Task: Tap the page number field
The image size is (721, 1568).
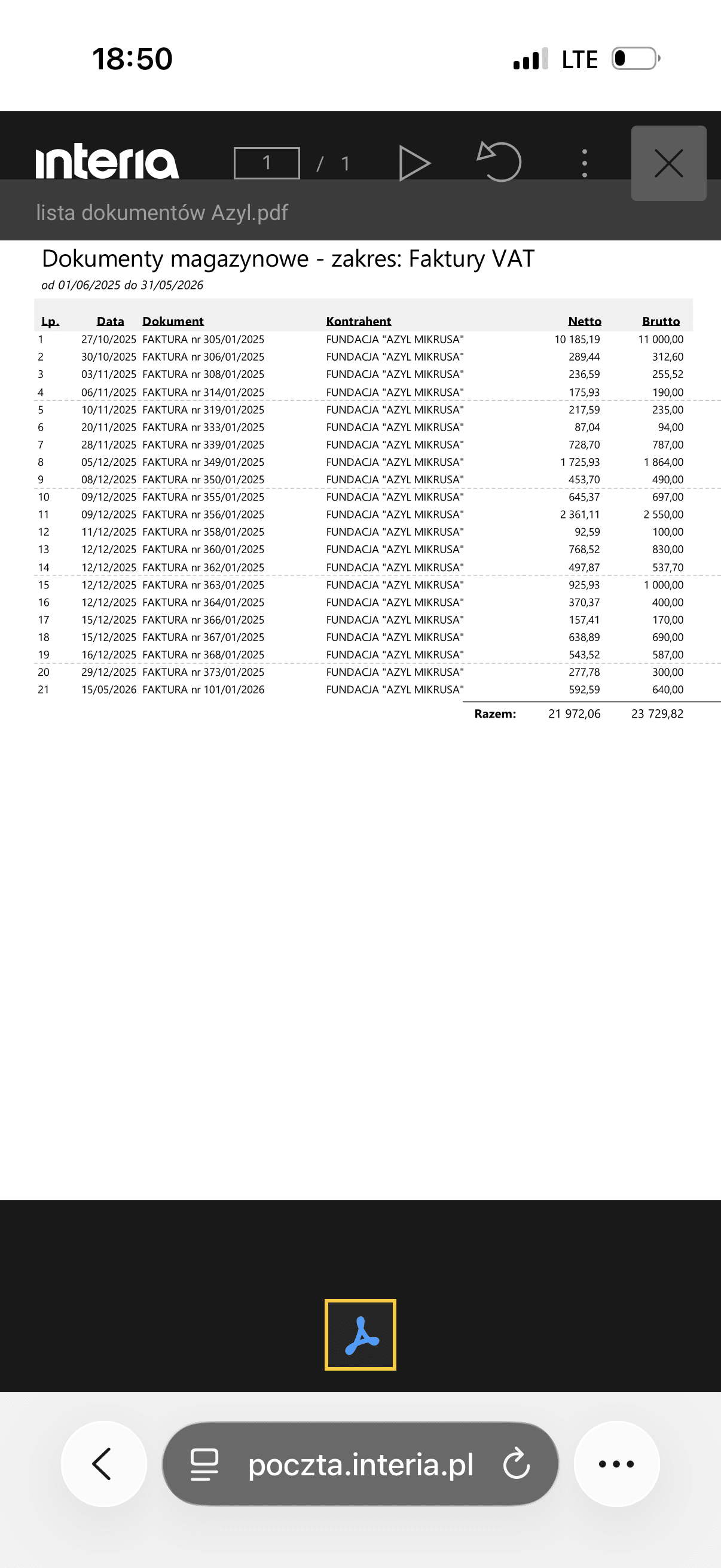Action: coord(267,163)
